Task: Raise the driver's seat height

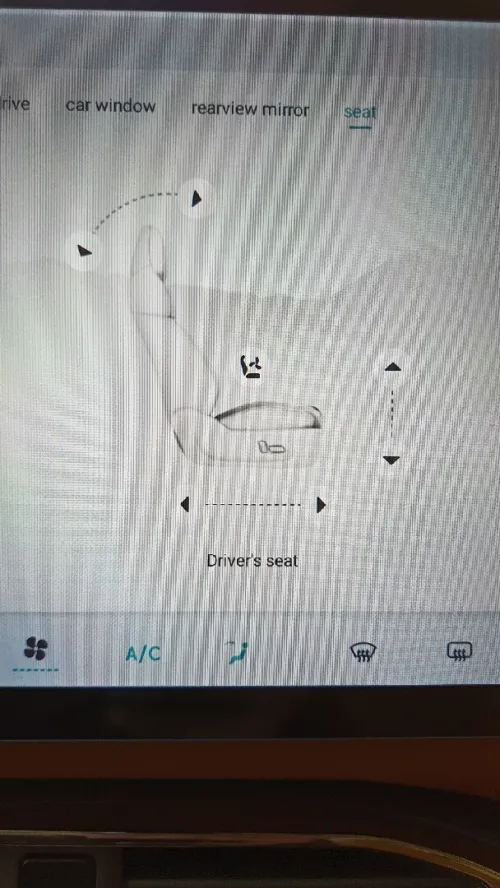Action: click(x=392, y=368)
